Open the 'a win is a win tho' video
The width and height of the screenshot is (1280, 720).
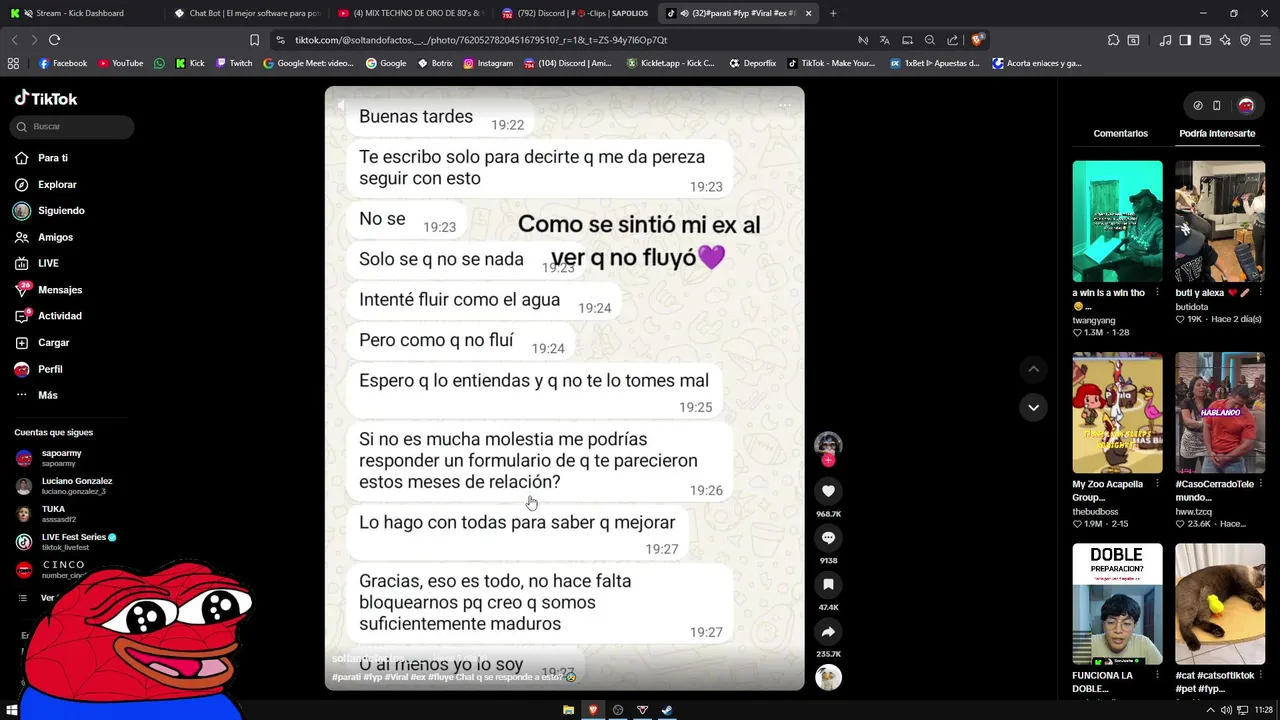(x=1117, y=222)
